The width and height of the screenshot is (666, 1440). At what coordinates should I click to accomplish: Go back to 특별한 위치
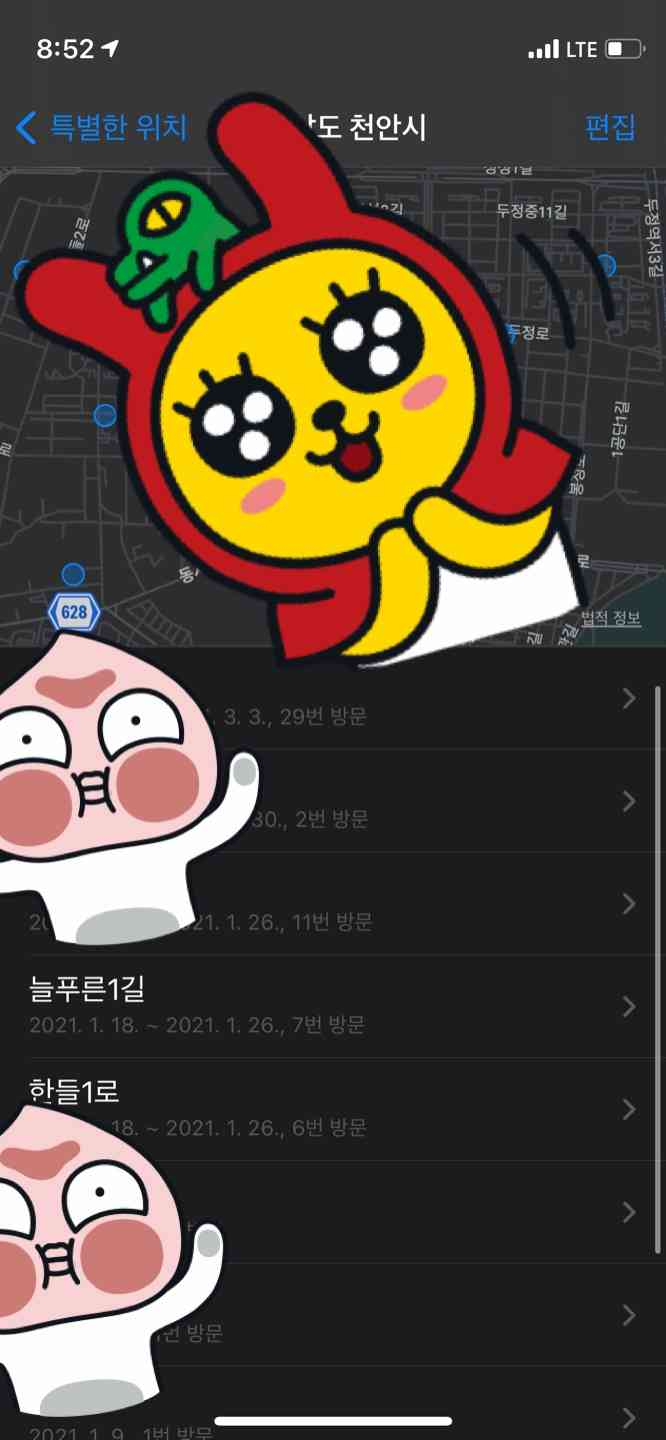click(x=102, y=127)
